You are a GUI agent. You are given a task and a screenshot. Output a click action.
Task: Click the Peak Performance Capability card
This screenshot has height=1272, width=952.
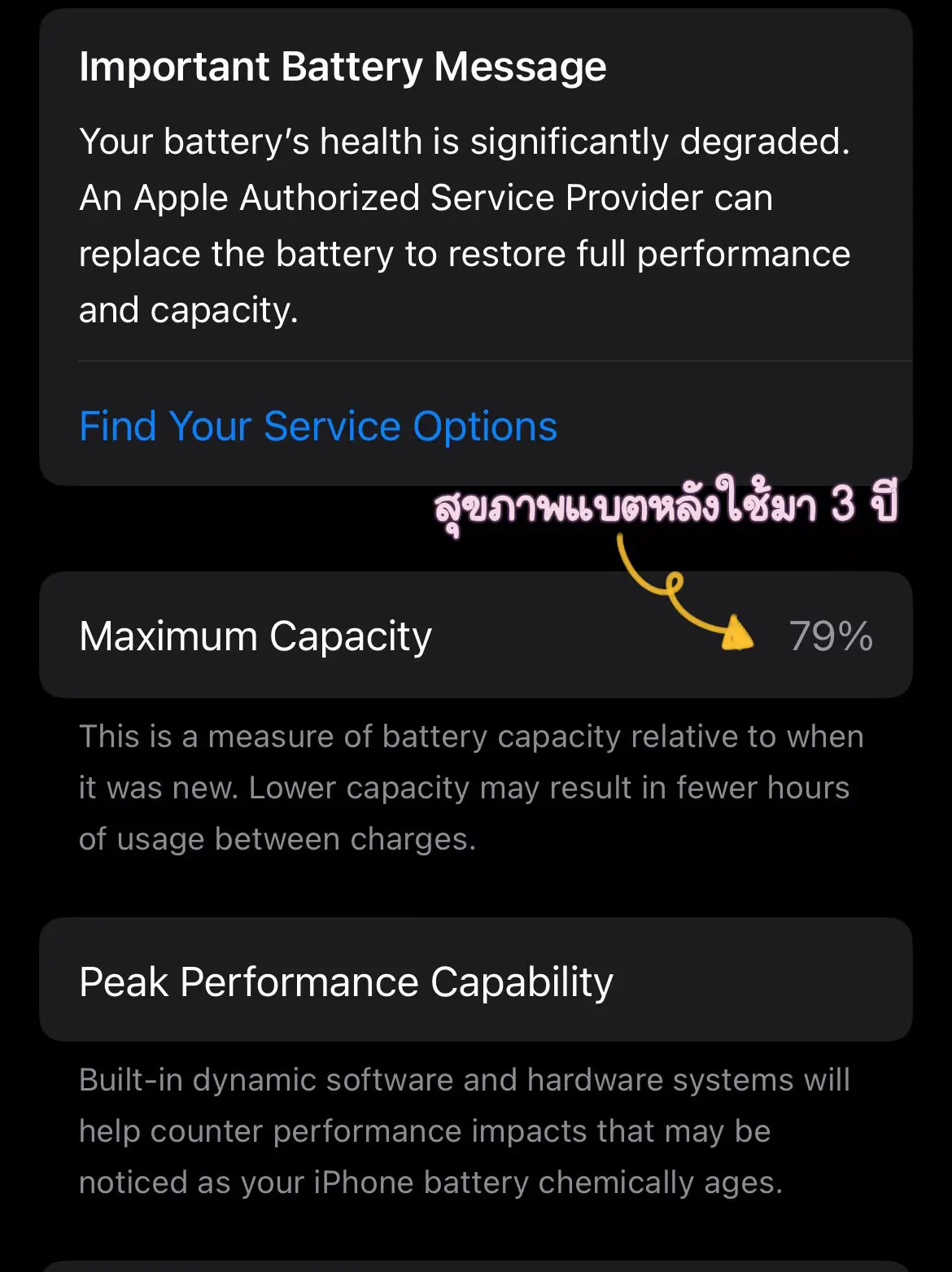pyautogui.click(x=476, y=981)
